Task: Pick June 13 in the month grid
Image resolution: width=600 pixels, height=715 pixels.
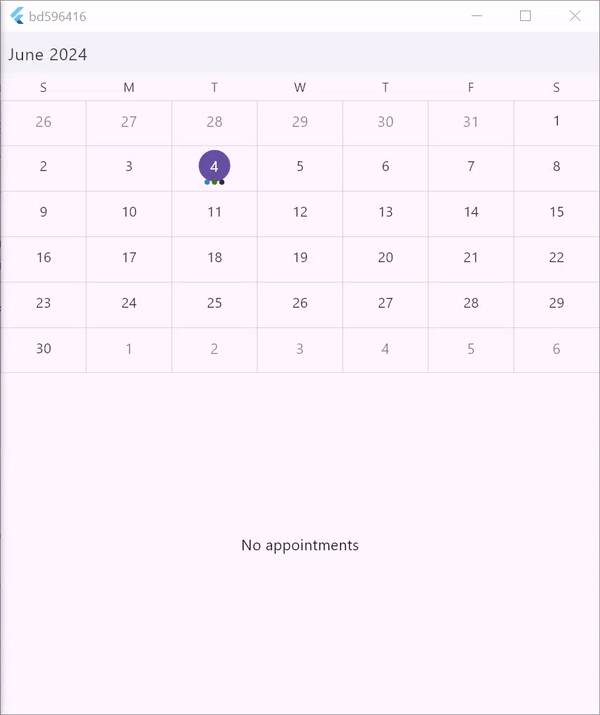Action: (386, 212)
